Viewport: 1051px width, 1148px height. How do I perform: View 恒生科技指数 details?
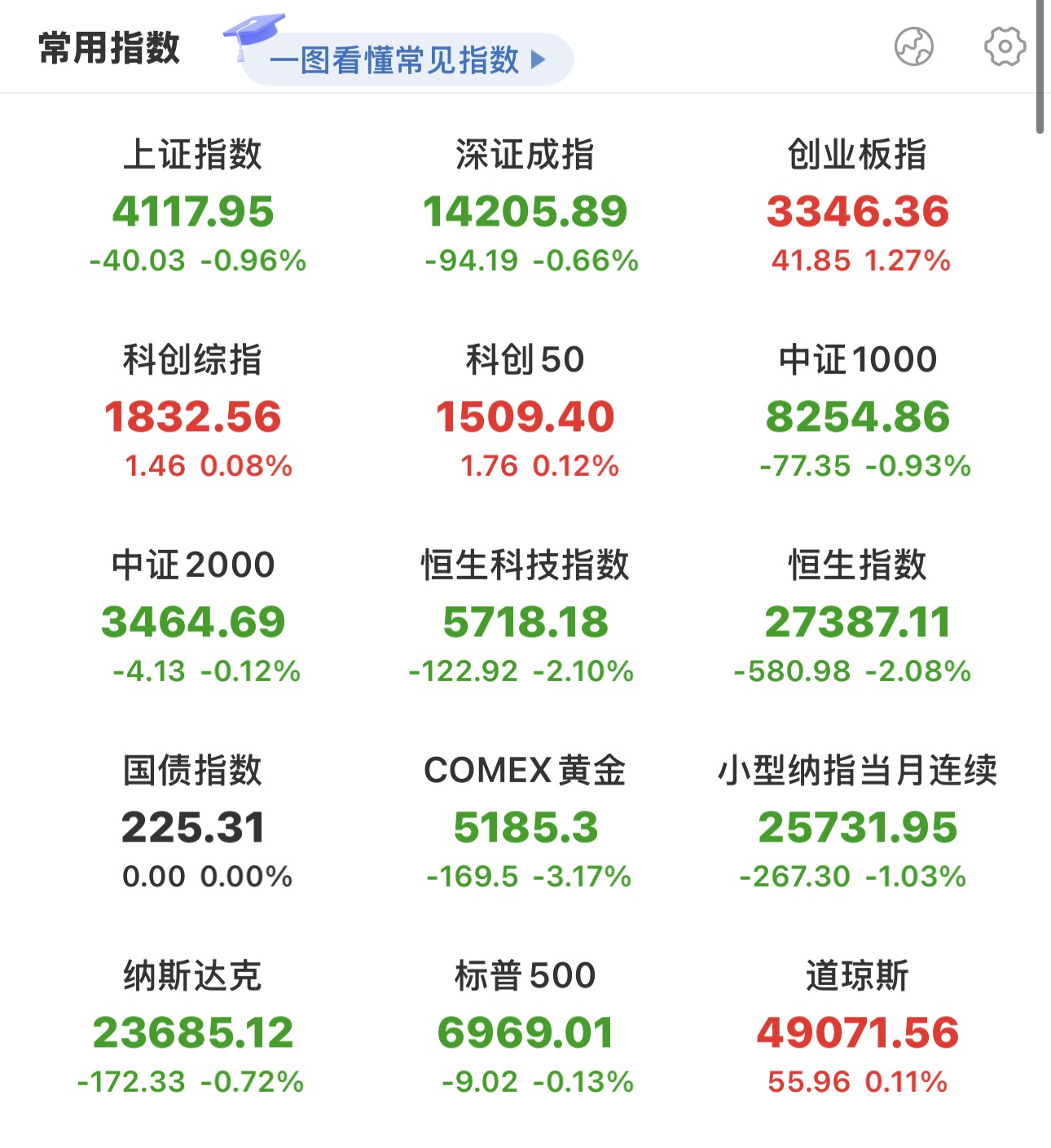pyautogui.click(x=525, y=620)
